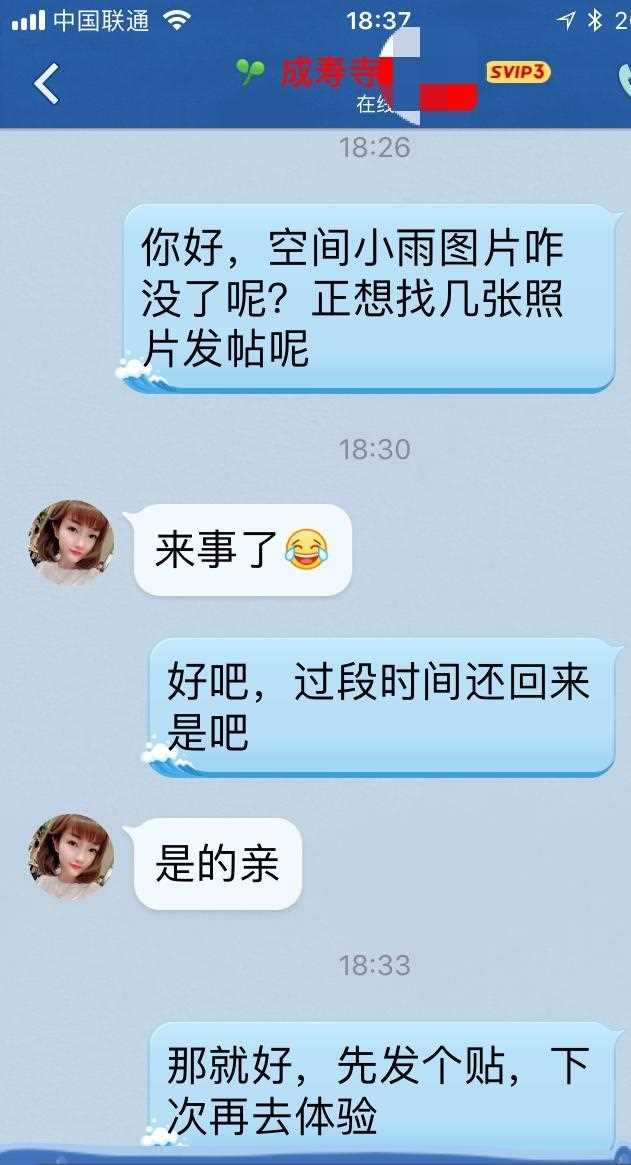The height and width of the screenshot is (1165, 631).
Task: Go back to the message list
Action: click(x=46, y=84)
